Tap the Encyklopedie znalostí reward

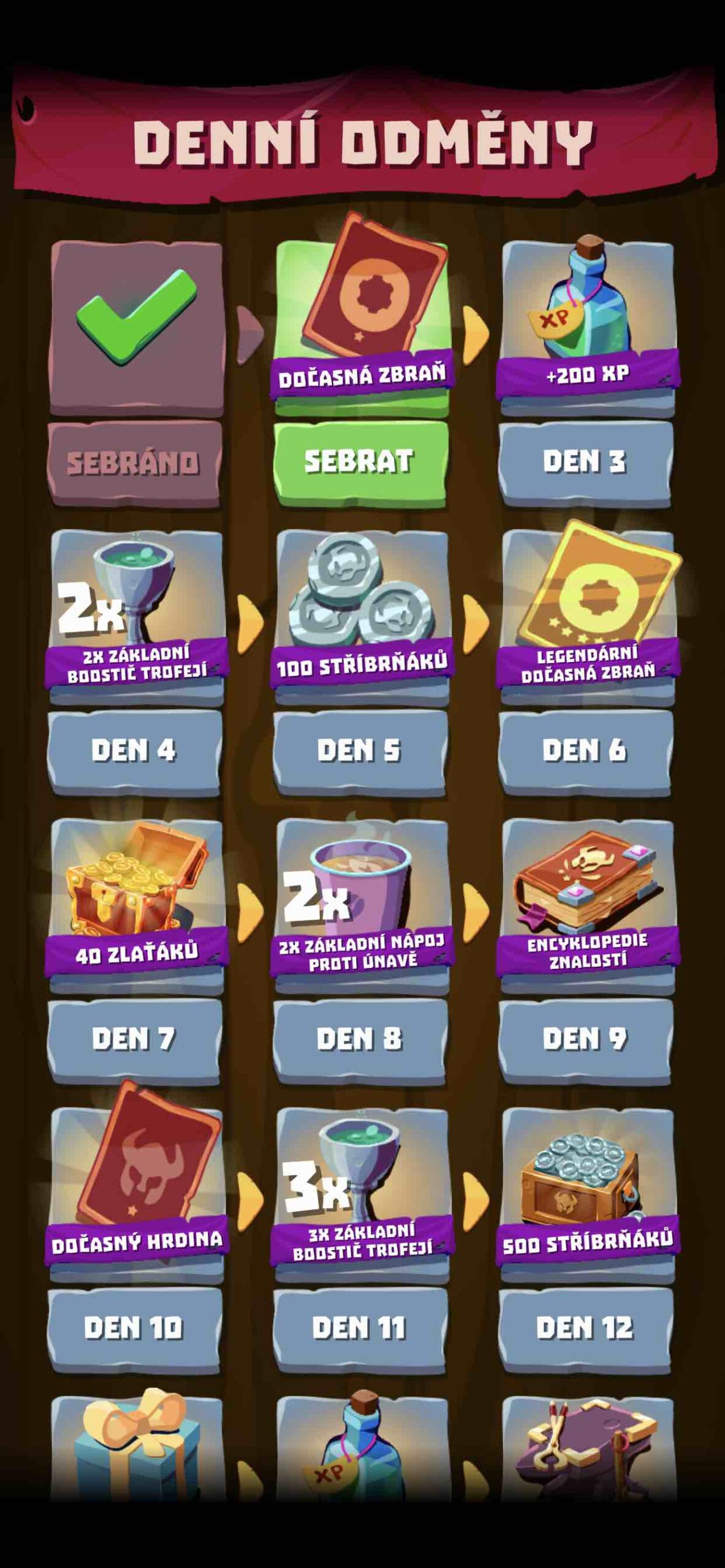click(x=586, y=900)
